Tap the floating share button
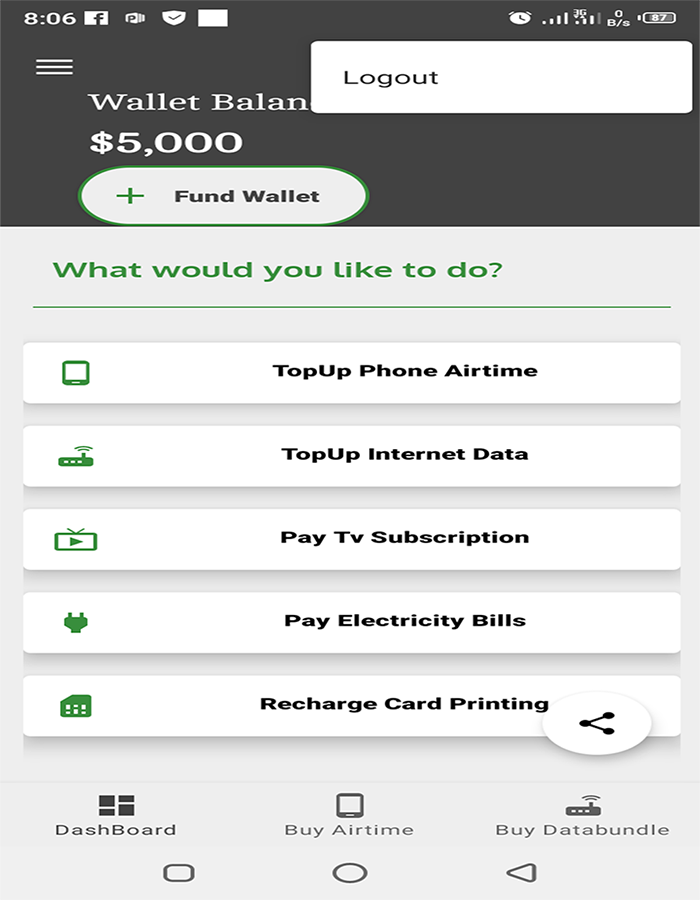The height and width of the screenshot is (900, 700). point(597,724)
